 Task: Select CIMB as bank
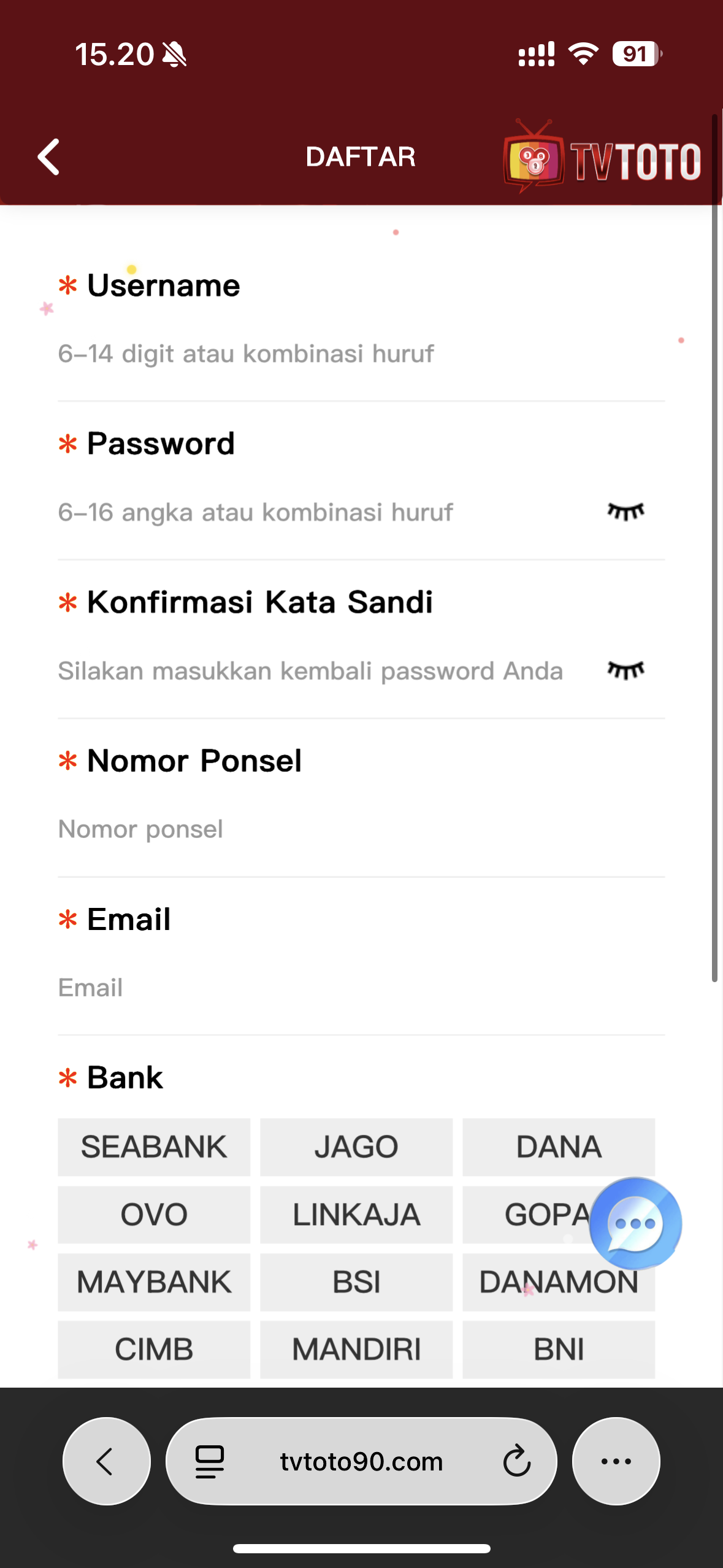(154, 1350)
